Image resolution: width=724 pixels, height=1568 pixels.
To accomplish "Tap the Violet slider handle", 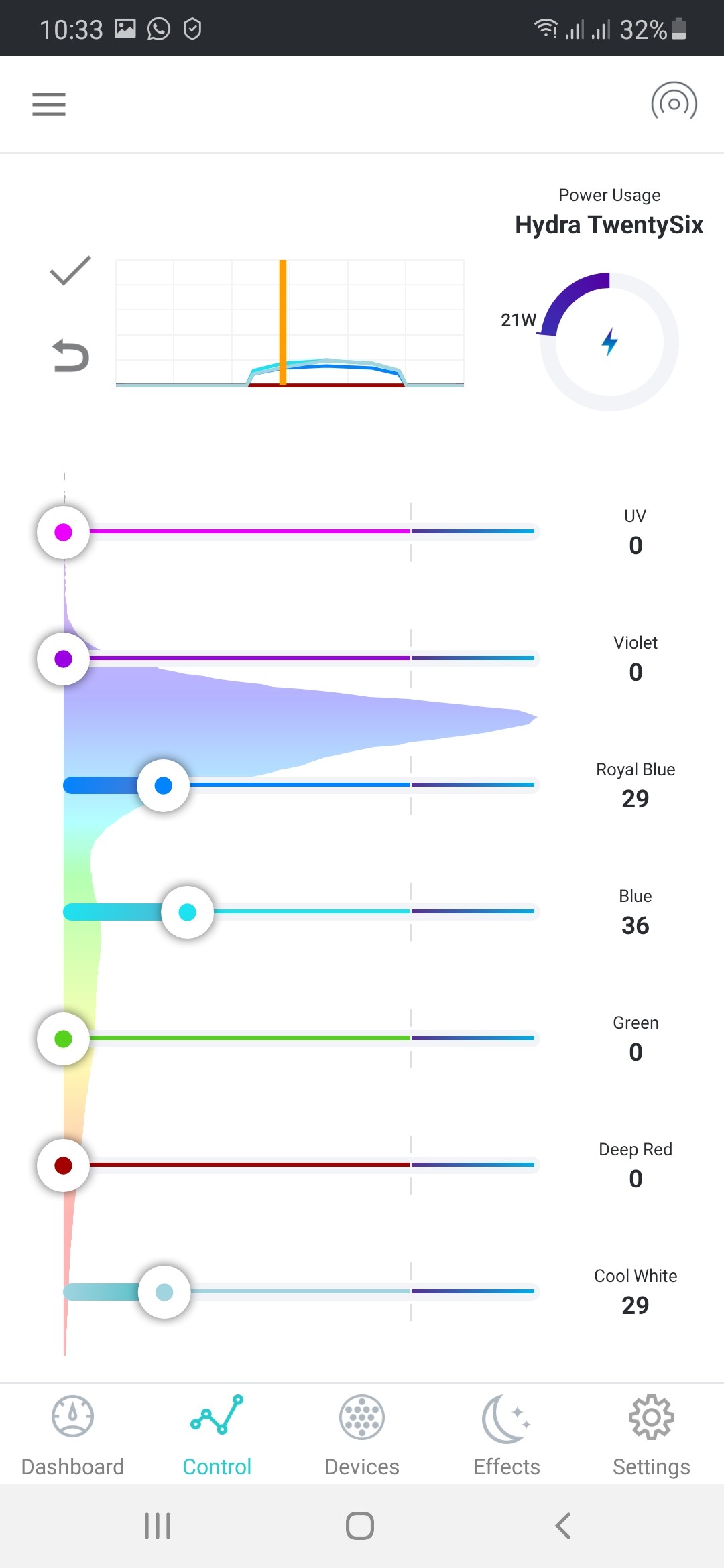I will click(x=64, y=659).
